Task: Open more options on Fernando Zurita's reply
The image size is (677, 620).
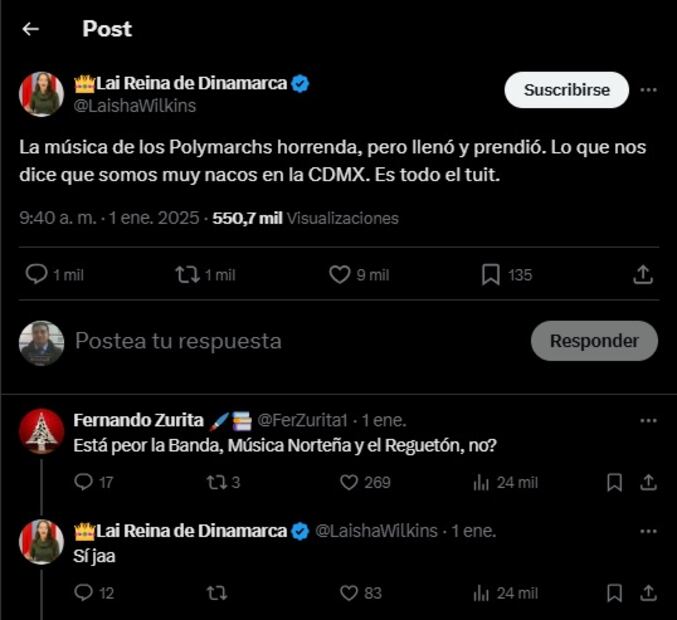Action: [x=648, y=420]
